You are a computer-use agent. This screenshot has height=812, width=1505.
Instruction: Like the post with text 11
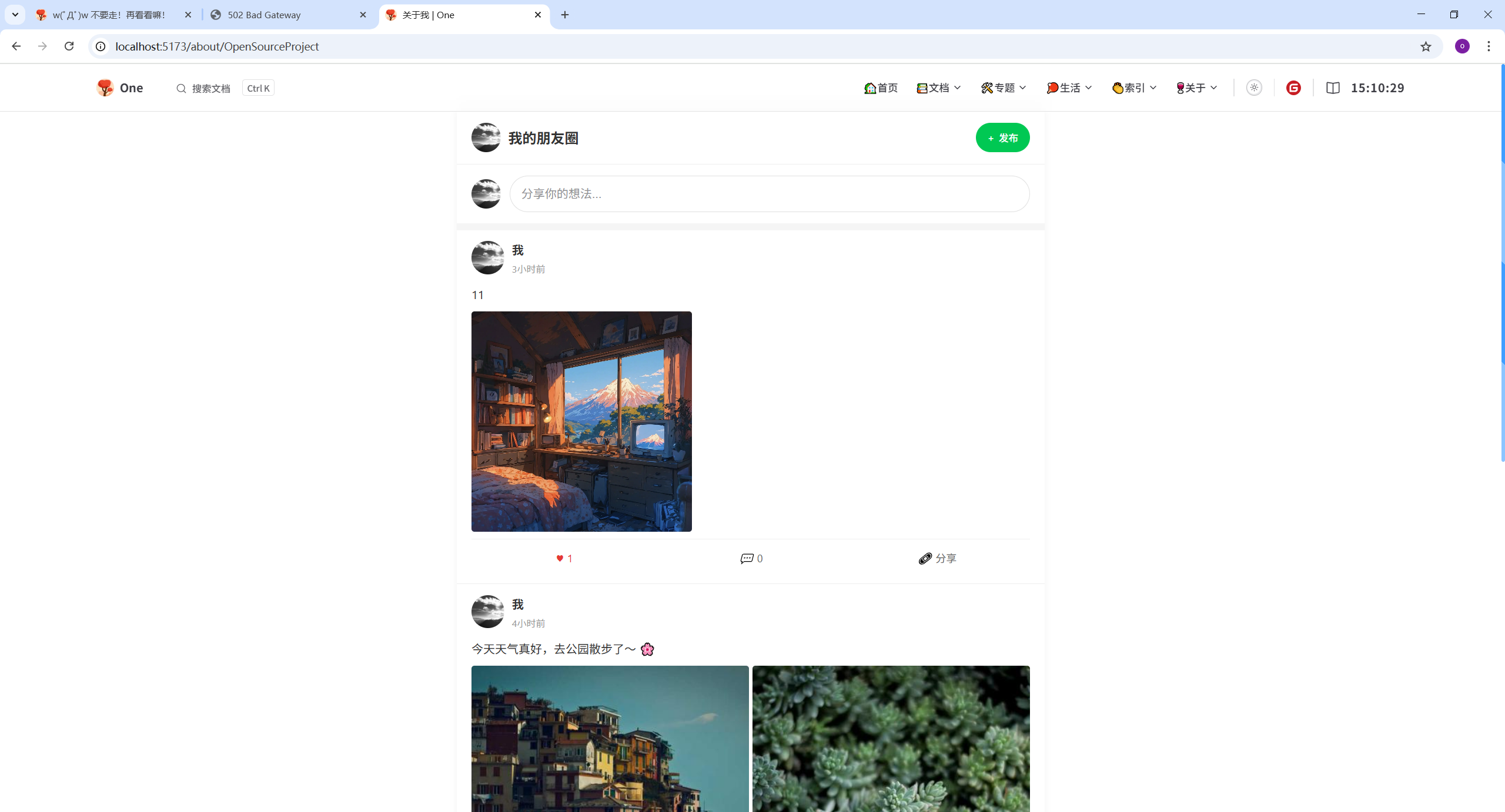pyautogui.click(x=564, y=558)
